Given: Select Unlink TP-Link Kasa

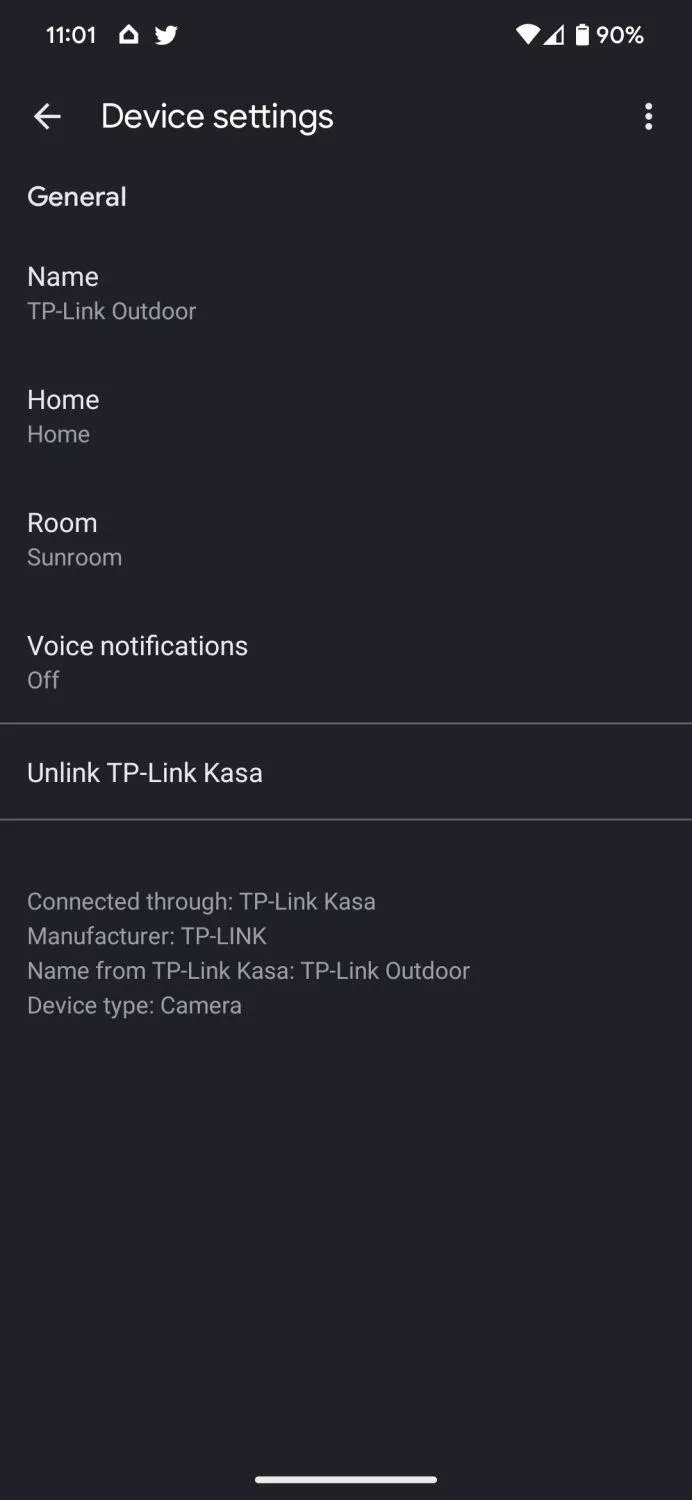Looking at the screenshot, I should point(346,772).
